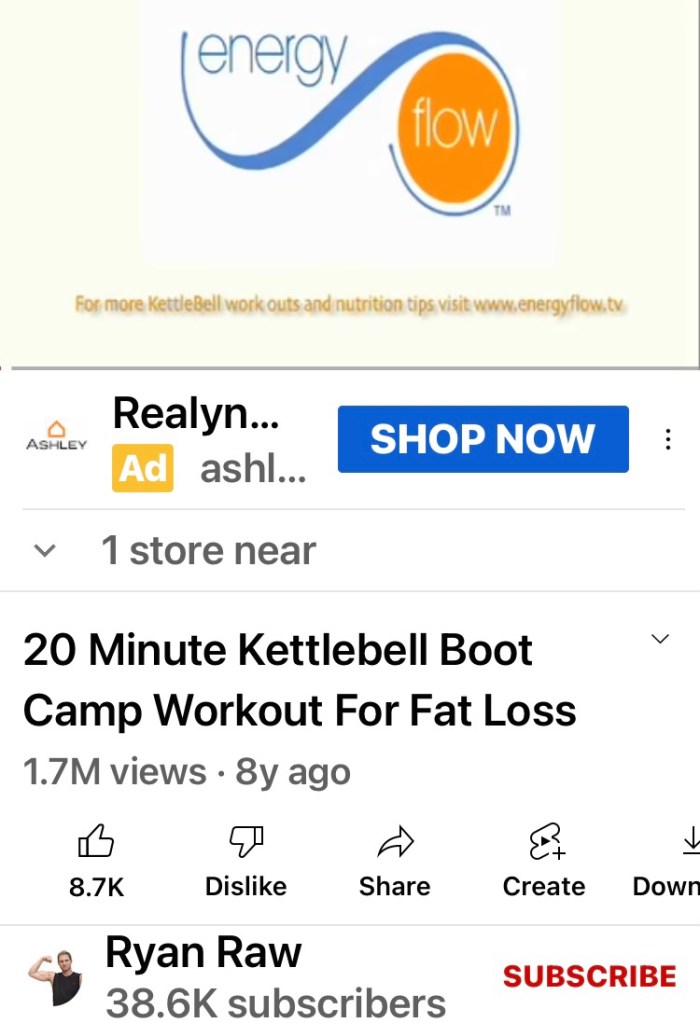Viewport: 700px width, 1023px height.
Task: Tap the SHOP NOW ad button
Action: (x=483, y=439)
